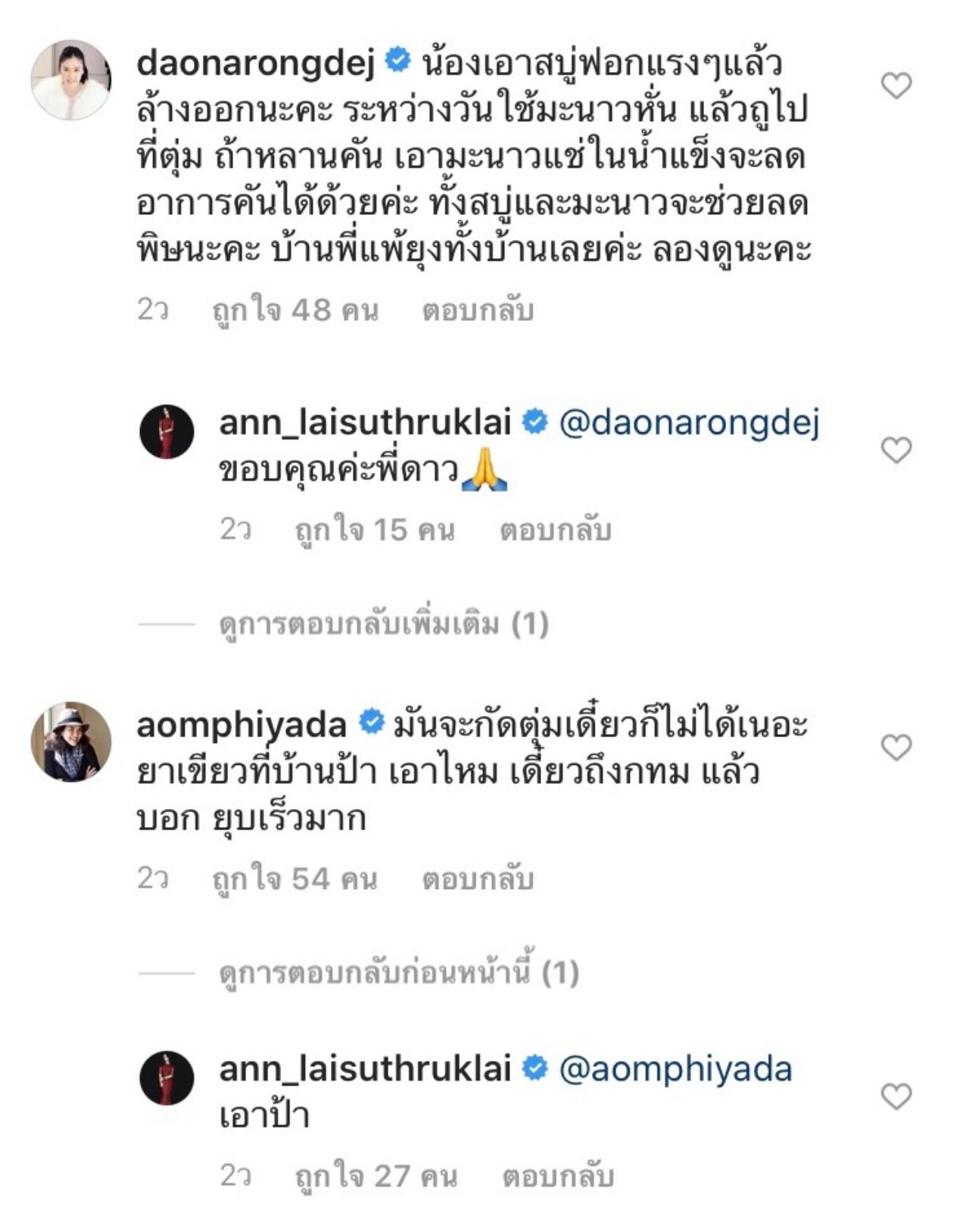
Task: Reply to daonarongdej's comment
Action: [x=478, y=310]
